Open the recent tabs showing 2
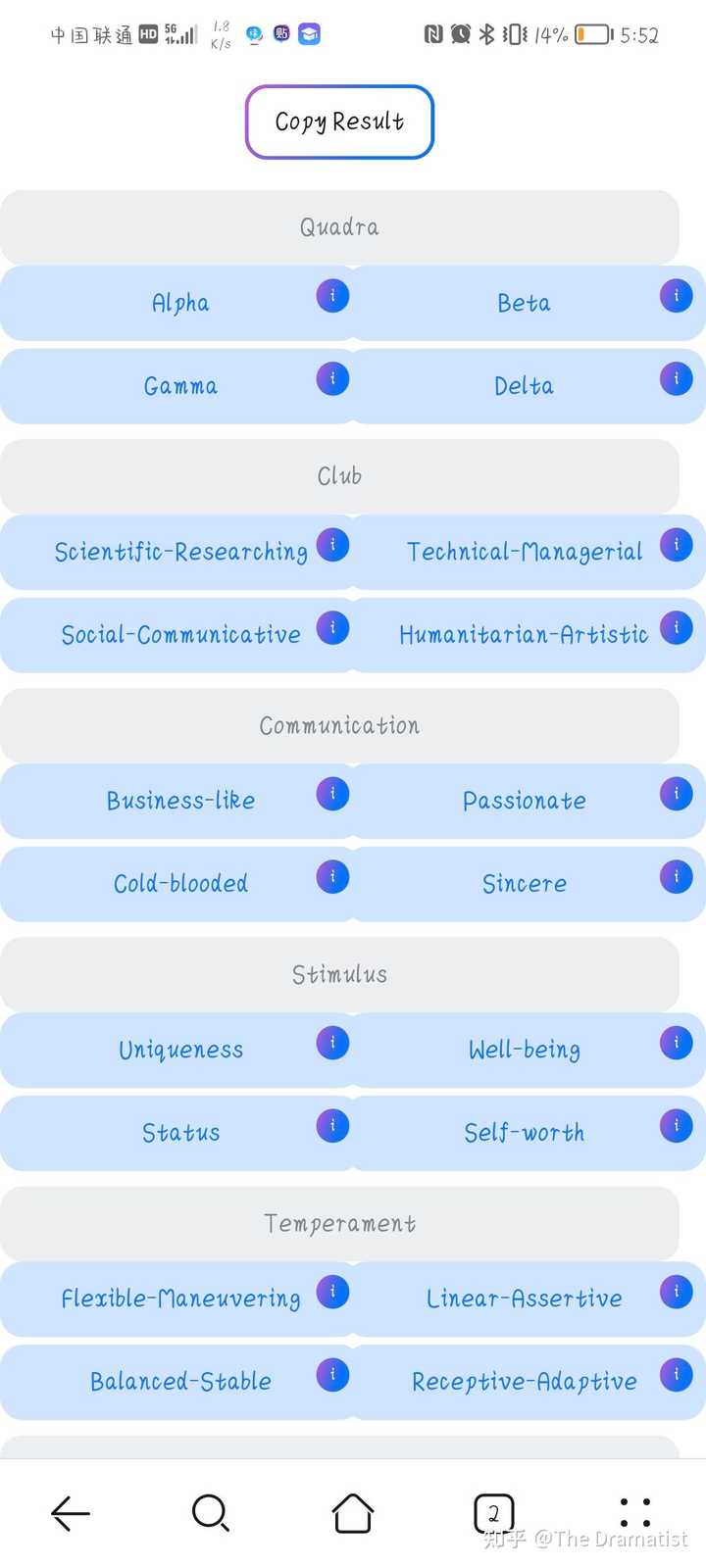Viewport: 706px width, 1568px height. pyautogui.click(x=494, y=1513)
